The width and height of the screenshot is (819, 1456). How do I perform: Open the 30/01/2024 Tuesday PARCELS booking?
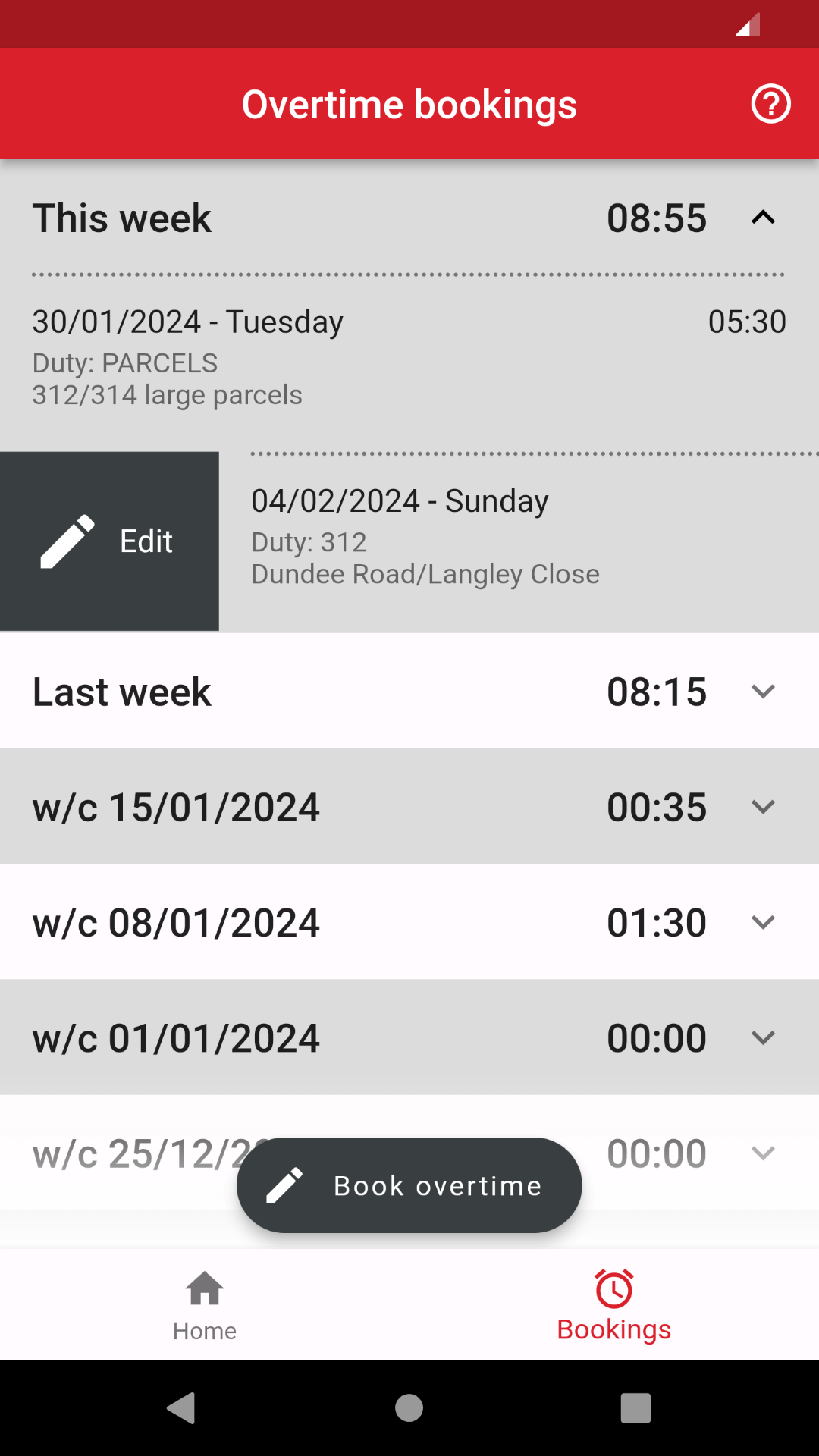coord(409,357)
